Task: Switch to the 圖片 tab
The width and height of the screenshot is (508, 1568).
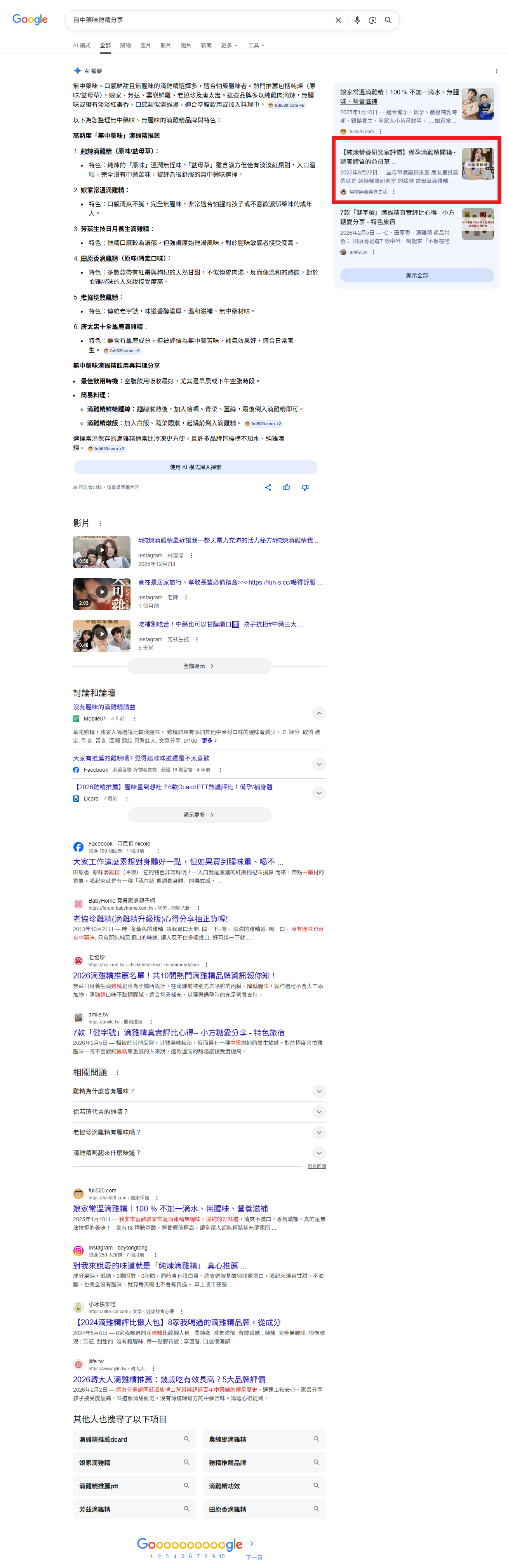Action: tap(145, 46)
